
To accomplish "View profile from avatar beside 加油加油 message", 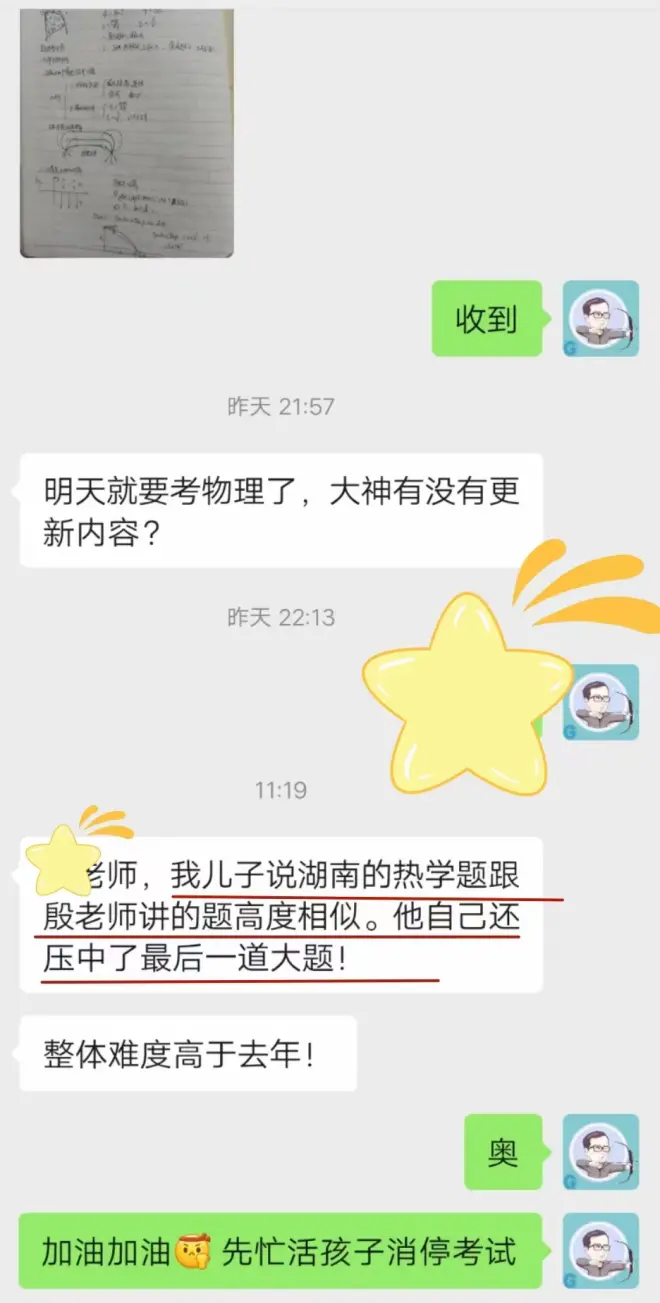I will pos(600,1251).
